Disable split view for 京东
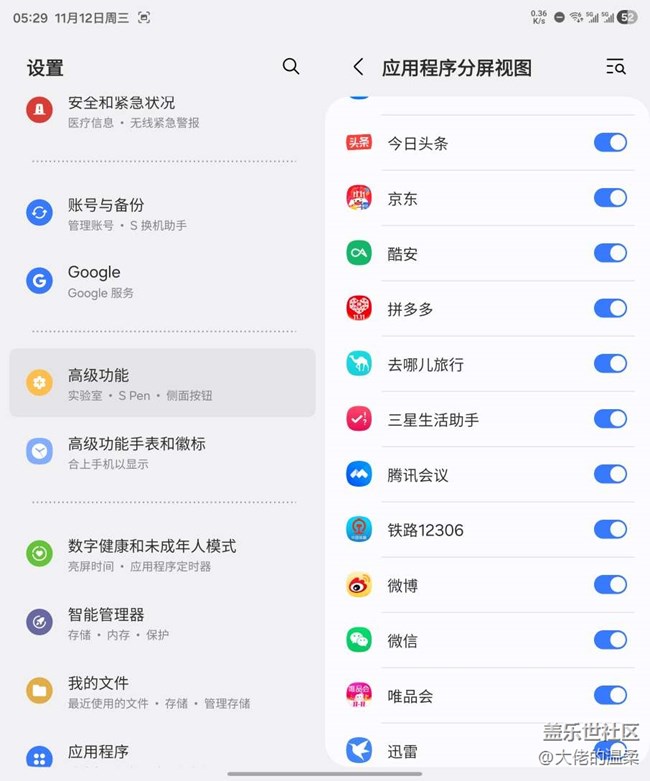Image resolution: width=650 pixels, height=781 pixels. tap(610, 198)
